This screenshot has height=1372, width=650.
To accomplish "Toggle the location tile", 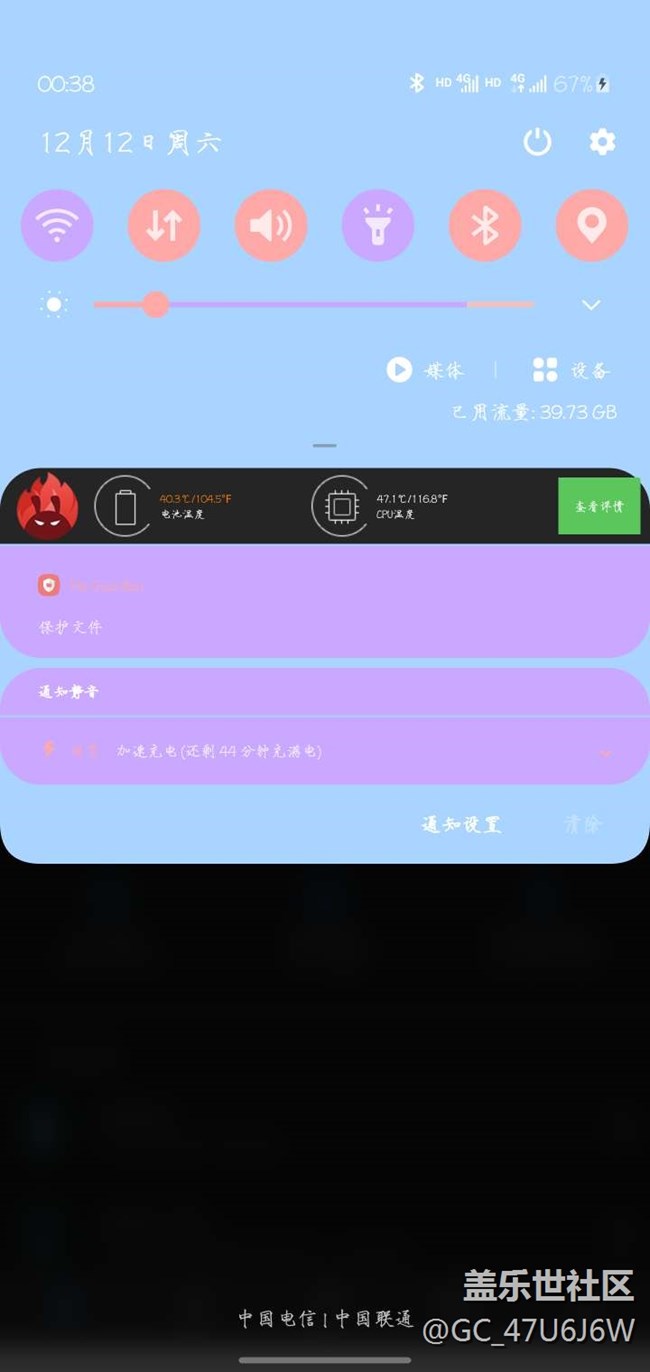I will 592,226.
